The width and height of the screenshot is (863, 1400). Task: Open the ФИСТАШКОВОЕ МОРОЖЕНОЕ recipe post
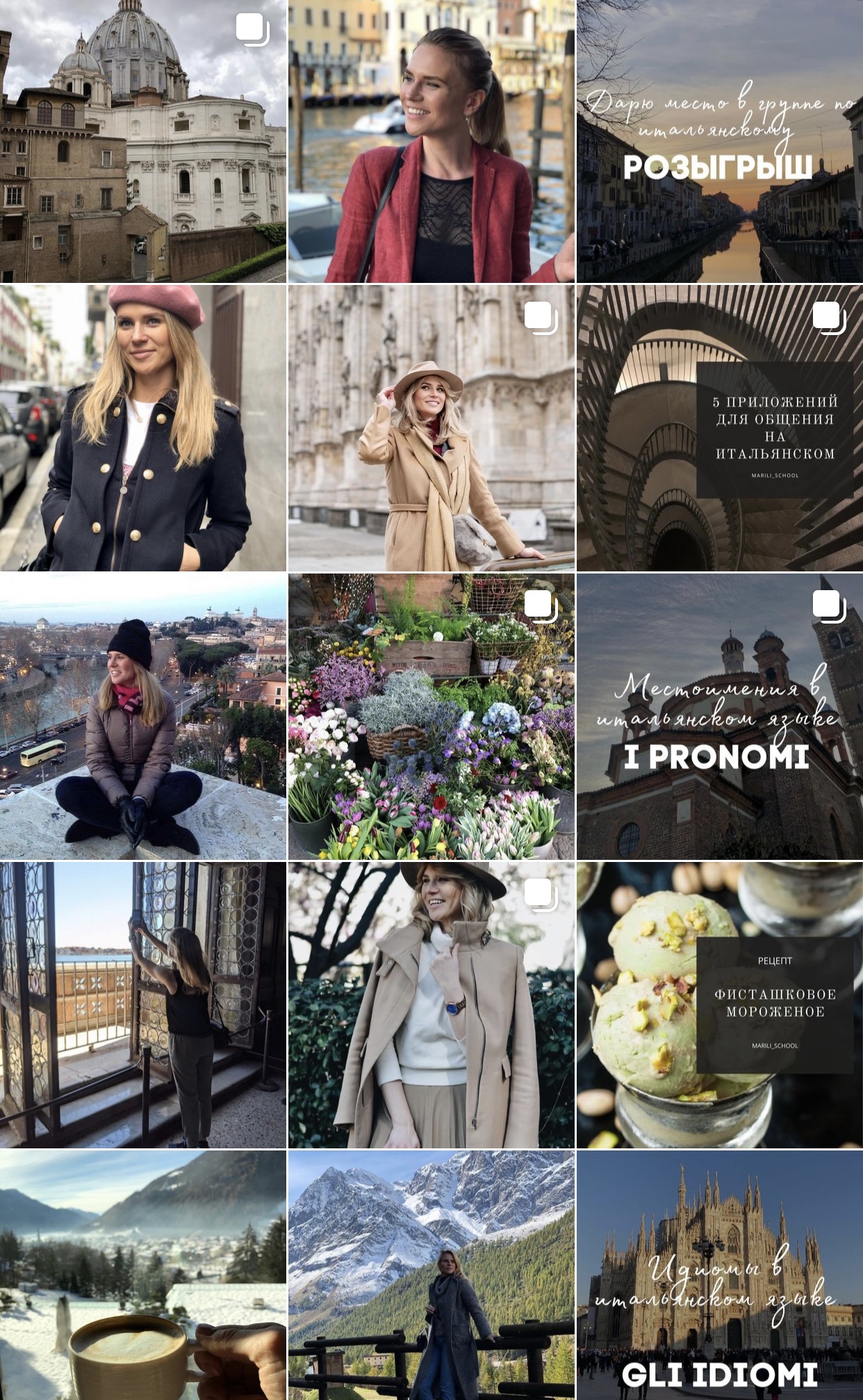(719, 1004)
